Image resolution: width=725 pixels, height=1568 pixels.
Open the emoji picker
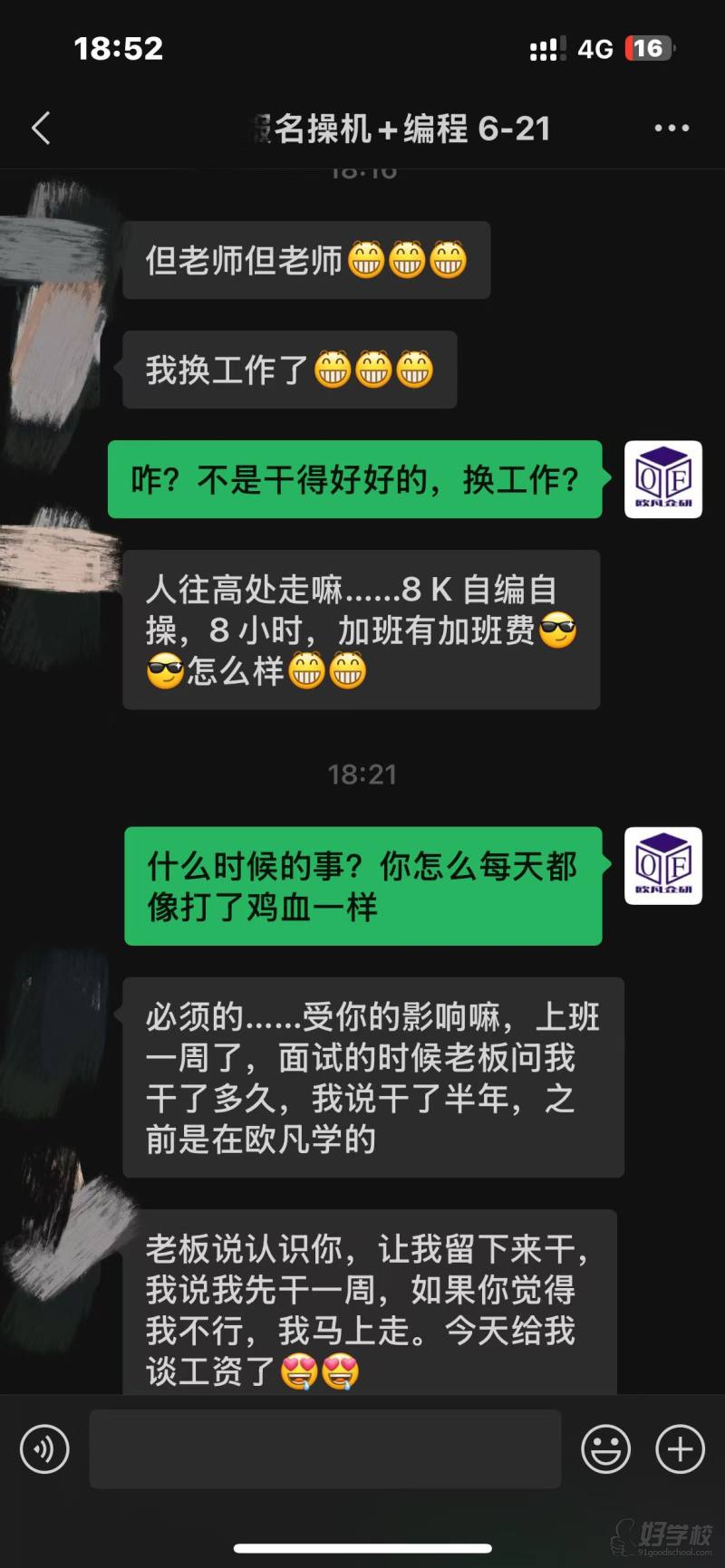pos(605,1448)
